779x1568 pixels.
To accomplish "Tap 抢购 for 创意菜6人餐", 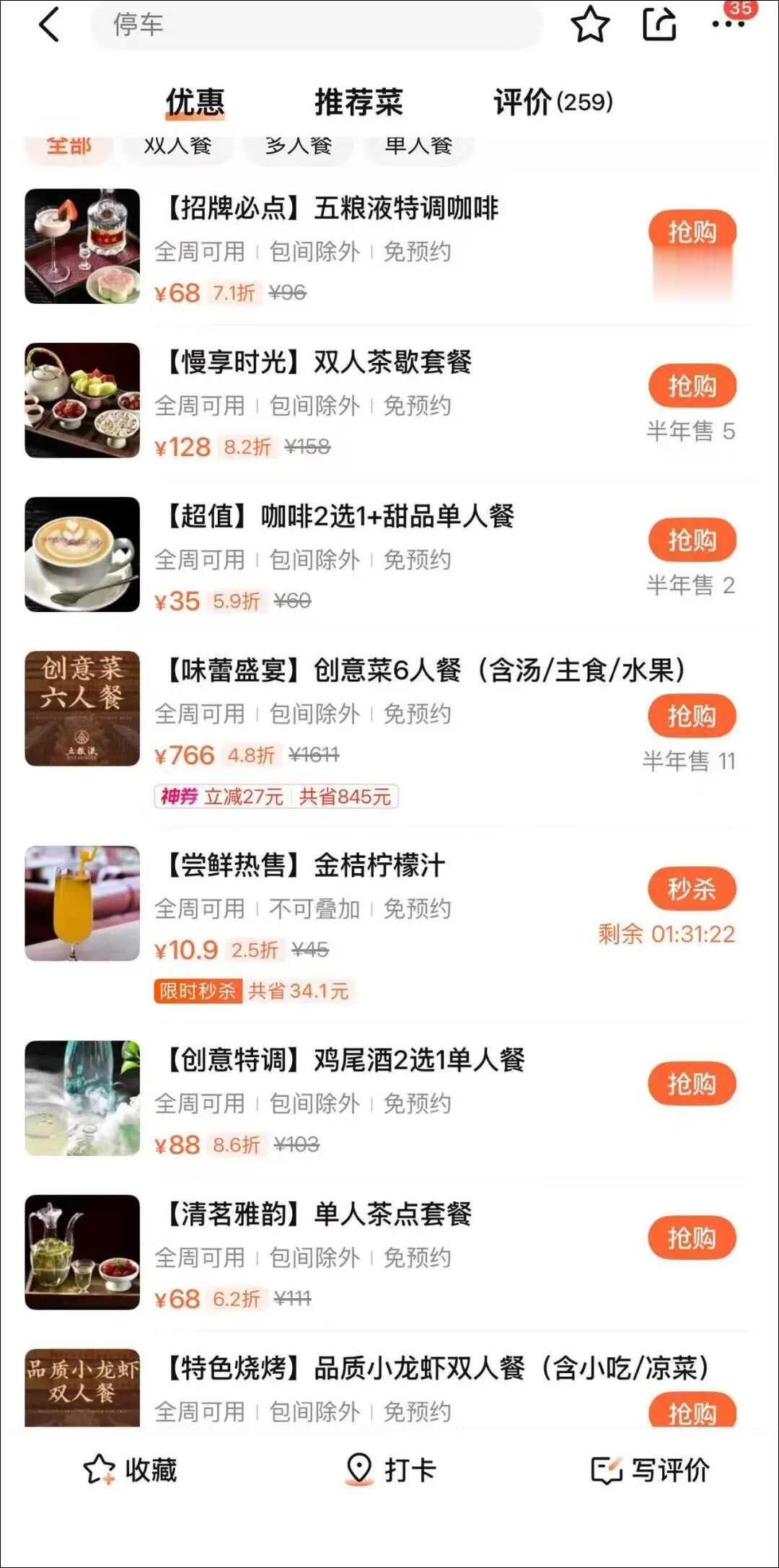I will [x=692, y=716].
